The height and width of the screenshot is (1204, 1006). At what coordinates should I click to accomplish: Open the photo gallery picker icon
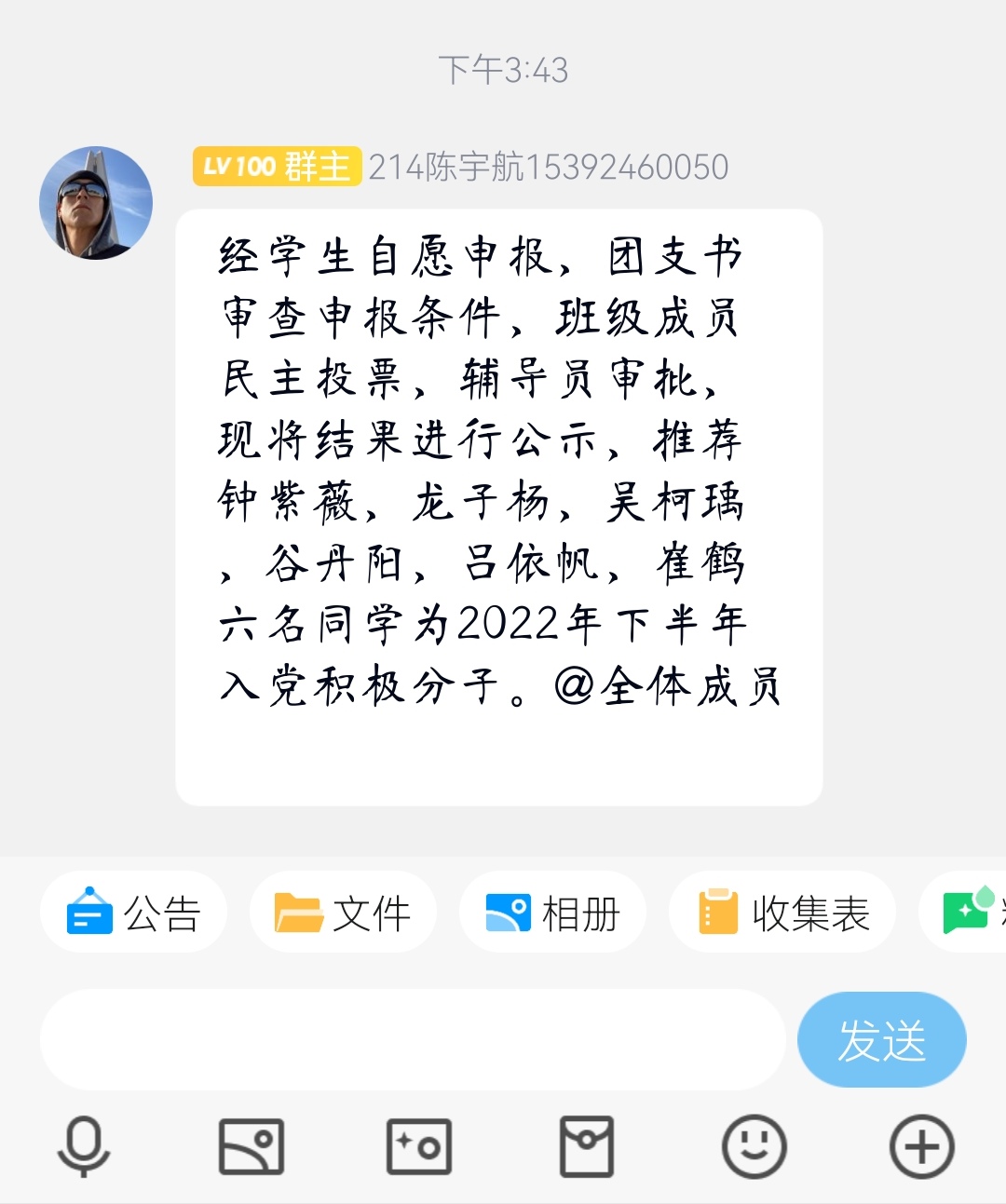coord(251,1146)
